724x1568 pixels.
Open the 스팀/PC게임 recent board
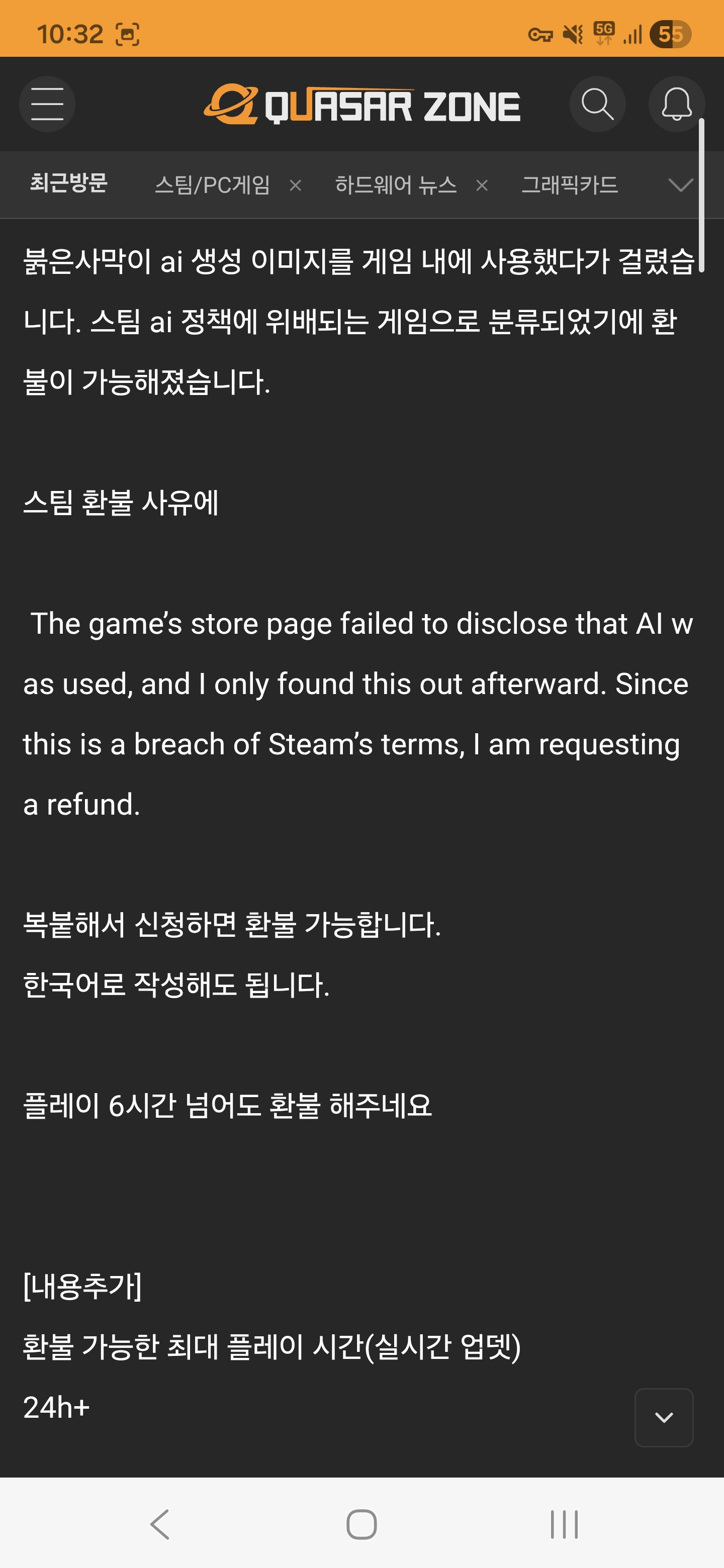point(212,184)
